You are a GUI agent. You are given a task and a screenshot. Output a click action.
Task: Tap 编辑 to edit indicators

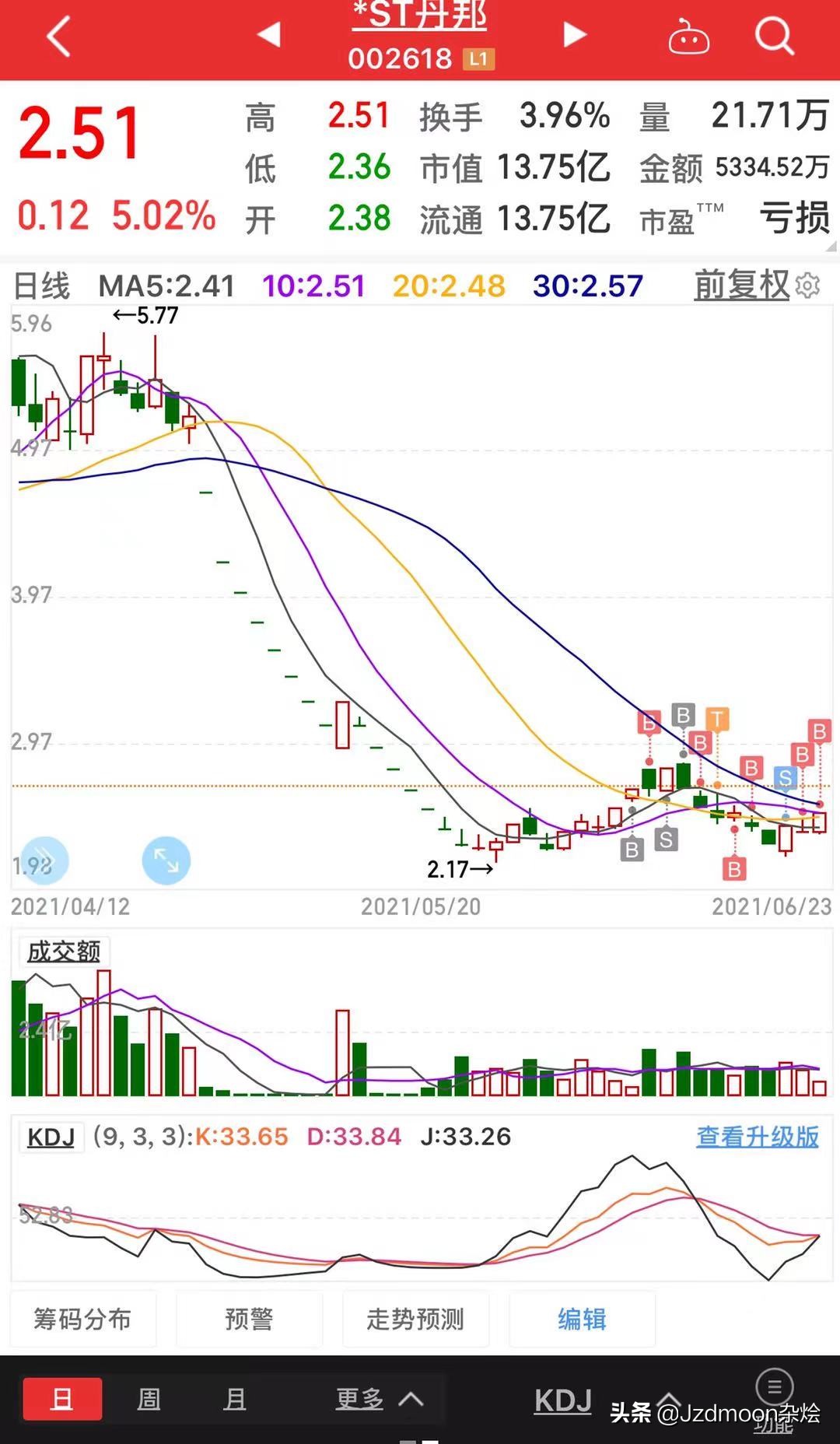(x=582, y=1319)
